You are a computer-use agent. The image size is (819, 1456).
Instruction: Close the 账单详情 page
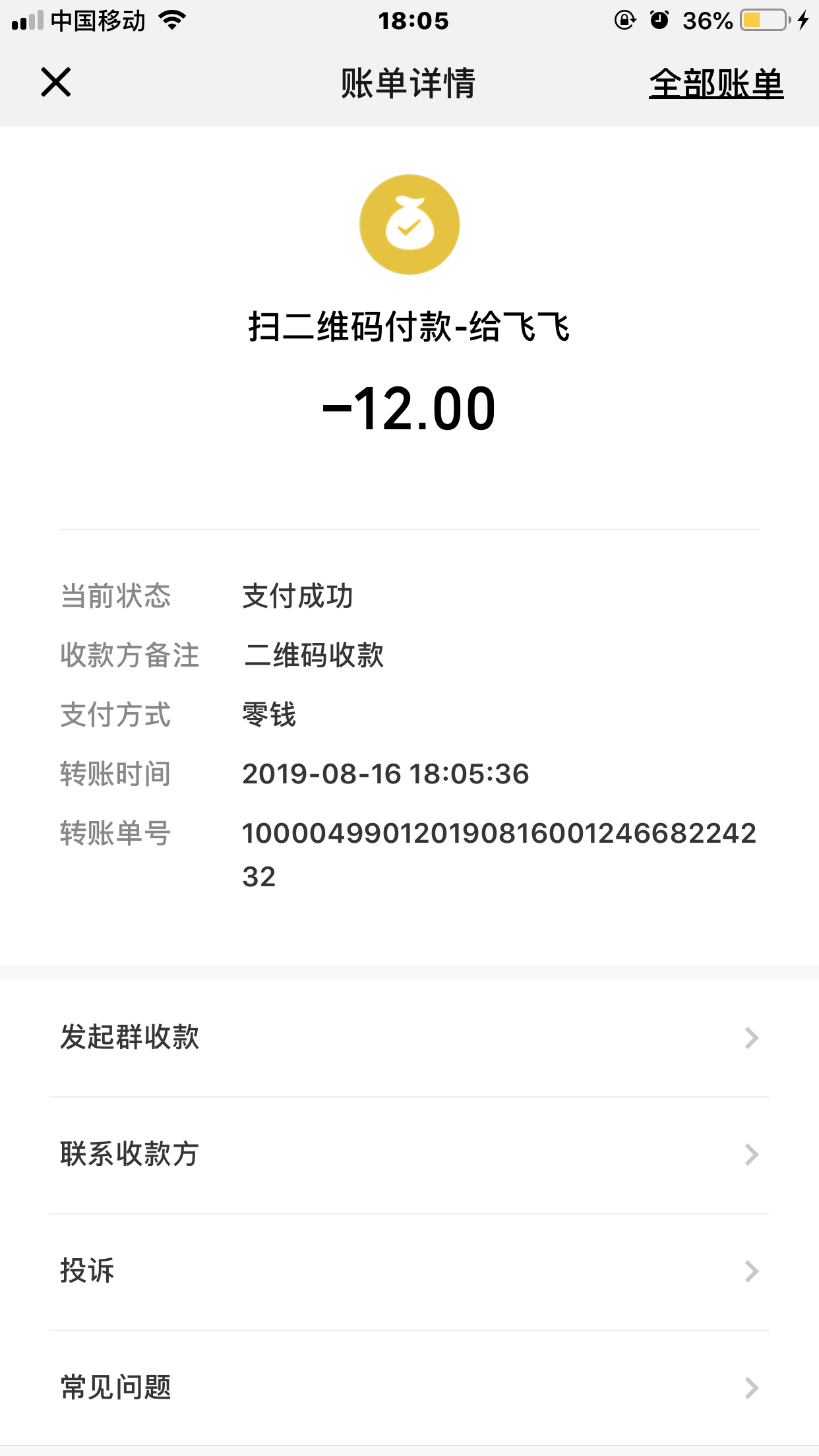pos(56,82)
